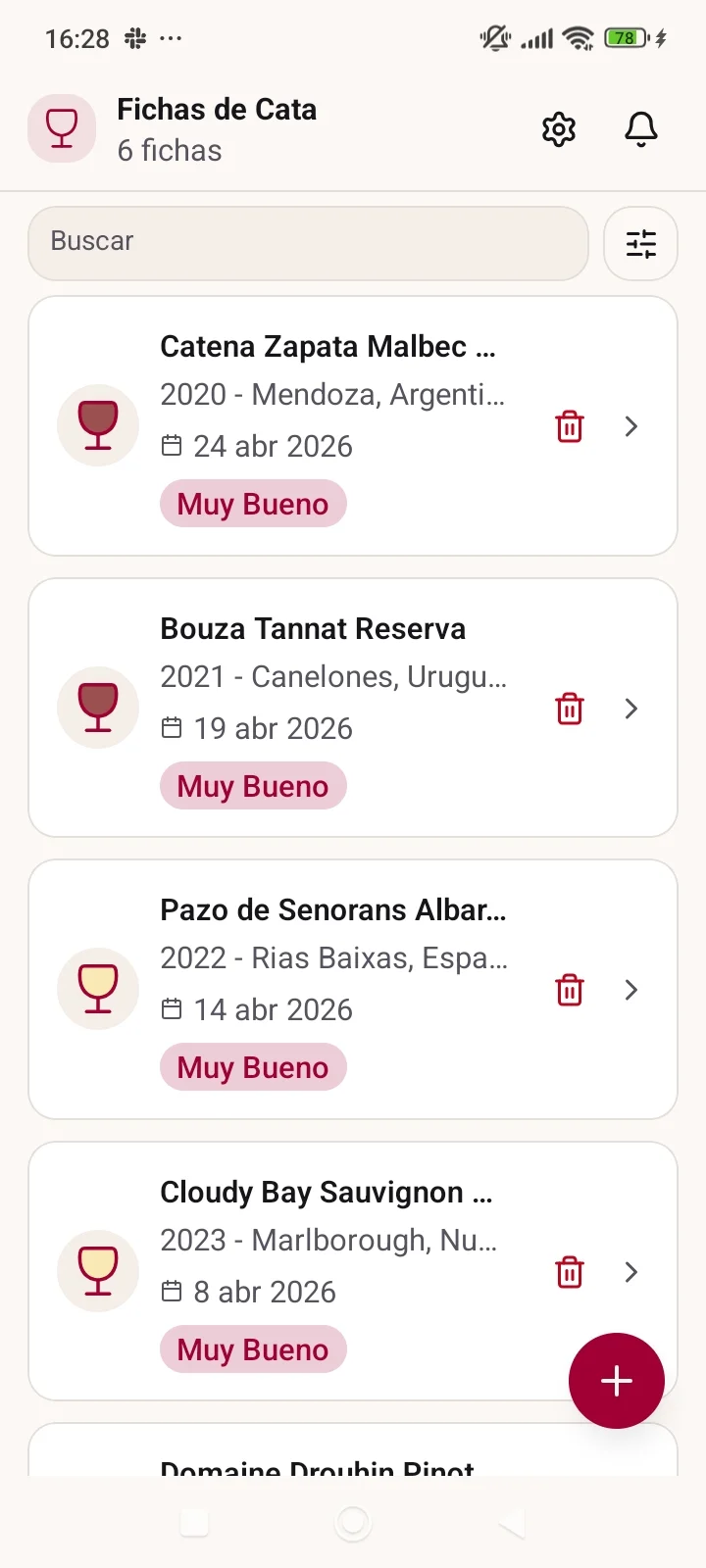Click the Buscar search field

point(294,243)
